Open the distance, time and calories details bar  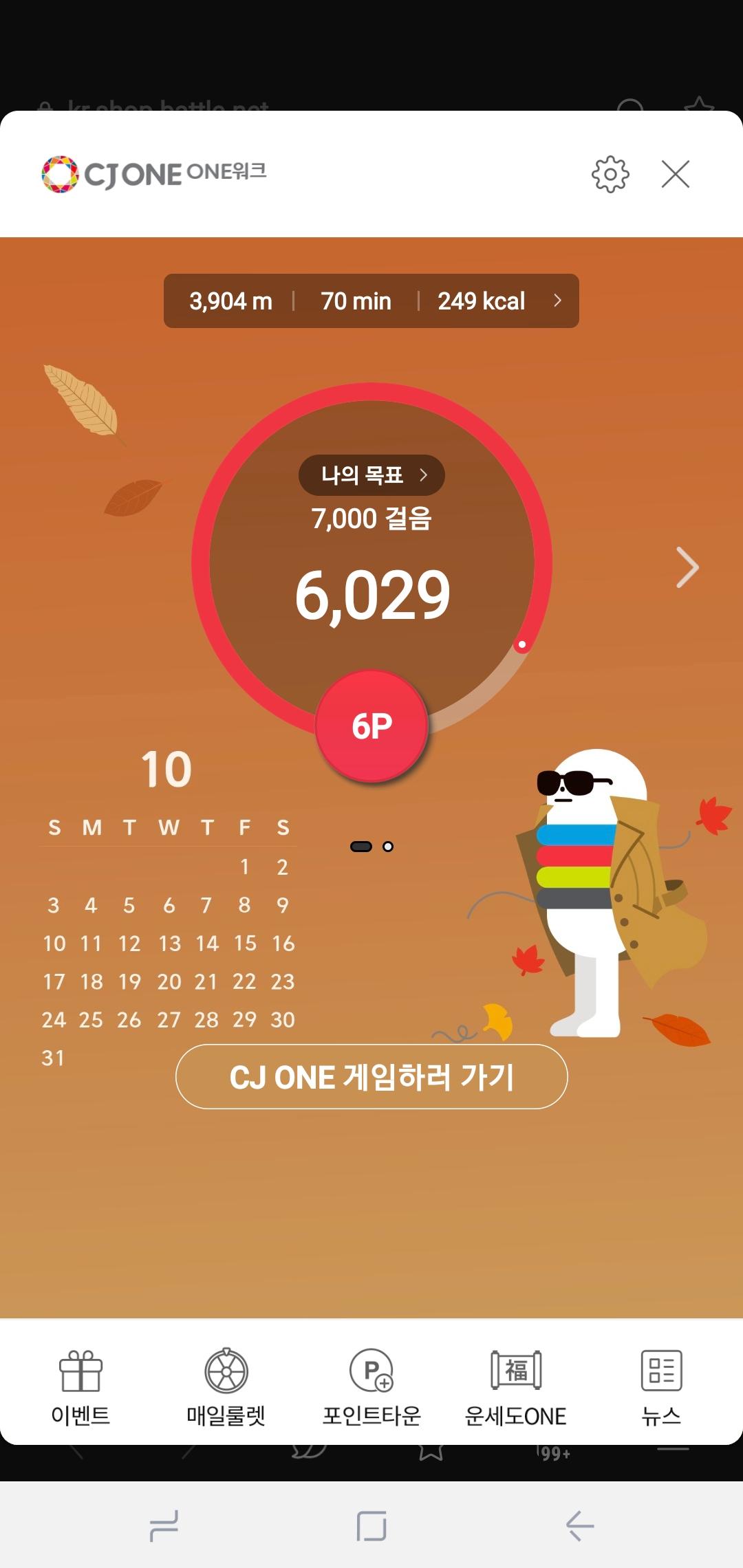[371, 301]
